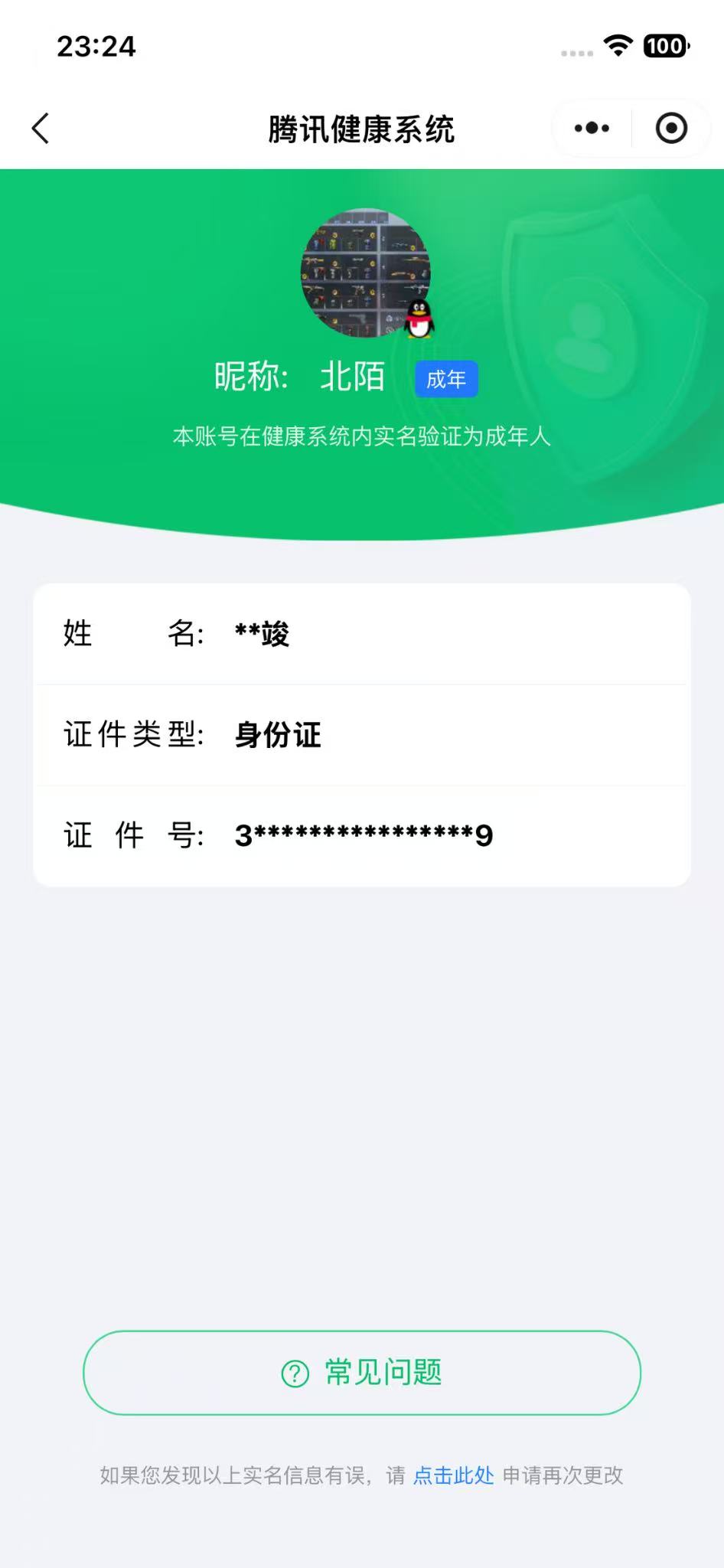
Task: Tap the 姓名 row showing **竣
Action: tap(360, 634)
